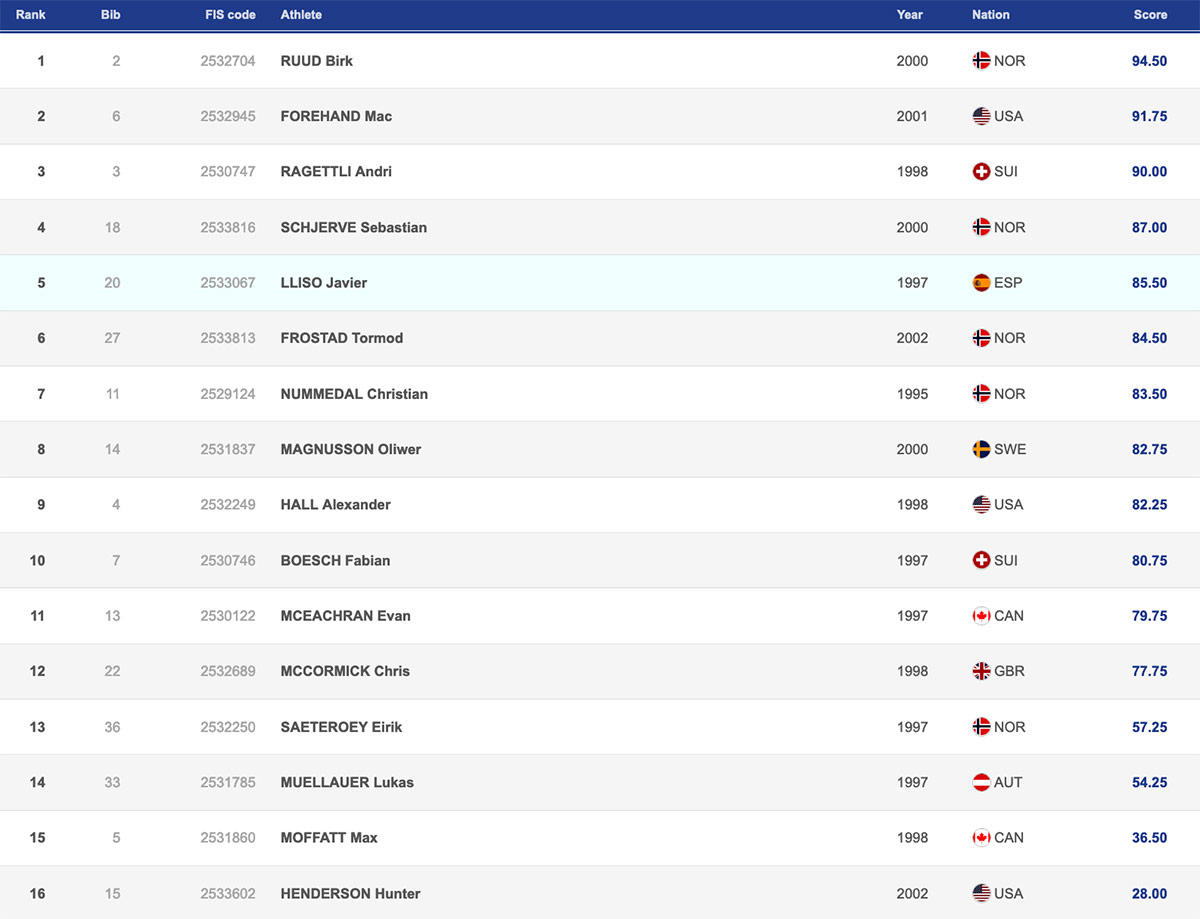Open Mac Forehand's athlete row
Image resolution: width=1200 pixels, height=919 pixels.
336,116
